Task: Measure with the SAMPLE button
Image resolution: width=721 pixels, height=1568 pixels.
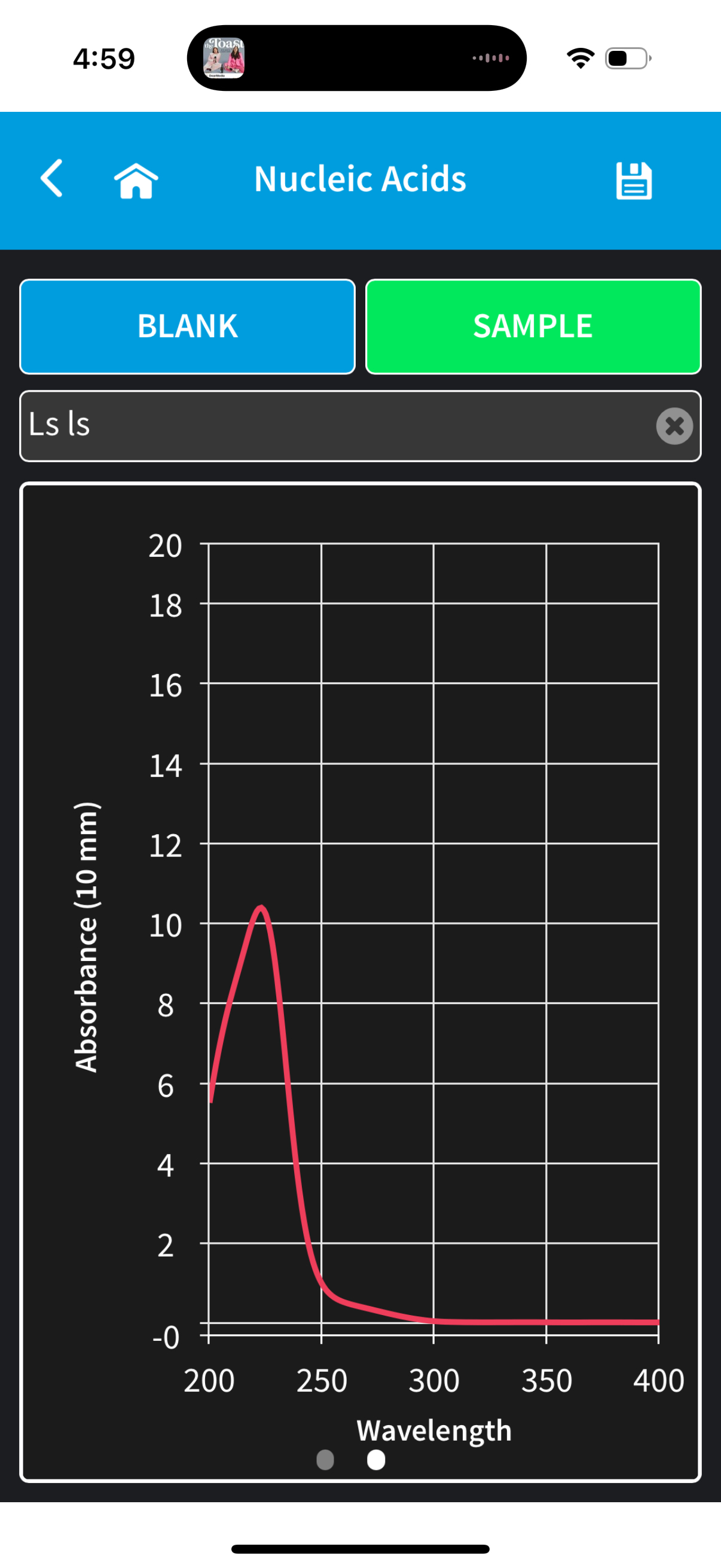Action: 533,327
